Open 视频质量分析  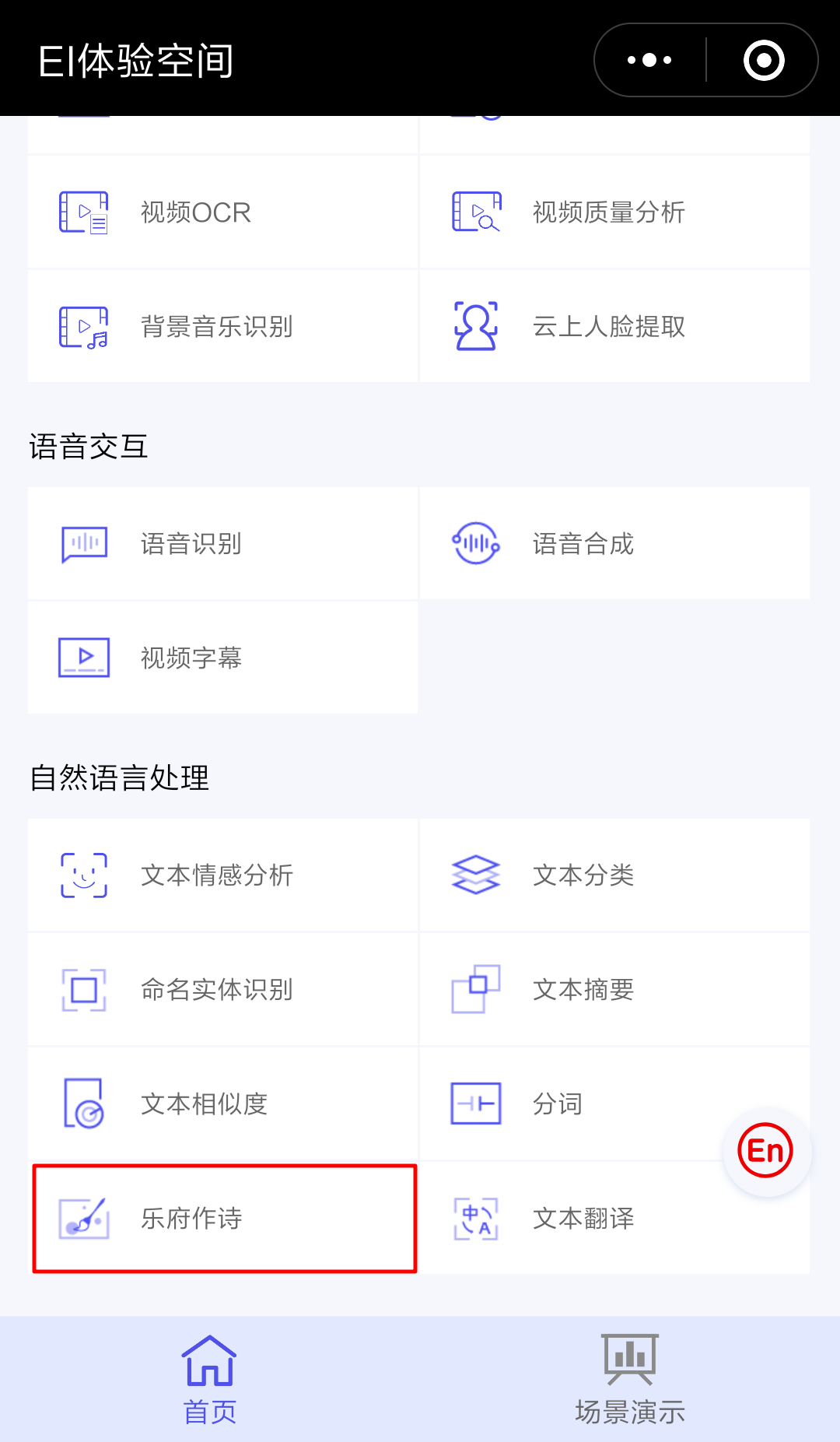coord(614,212)
